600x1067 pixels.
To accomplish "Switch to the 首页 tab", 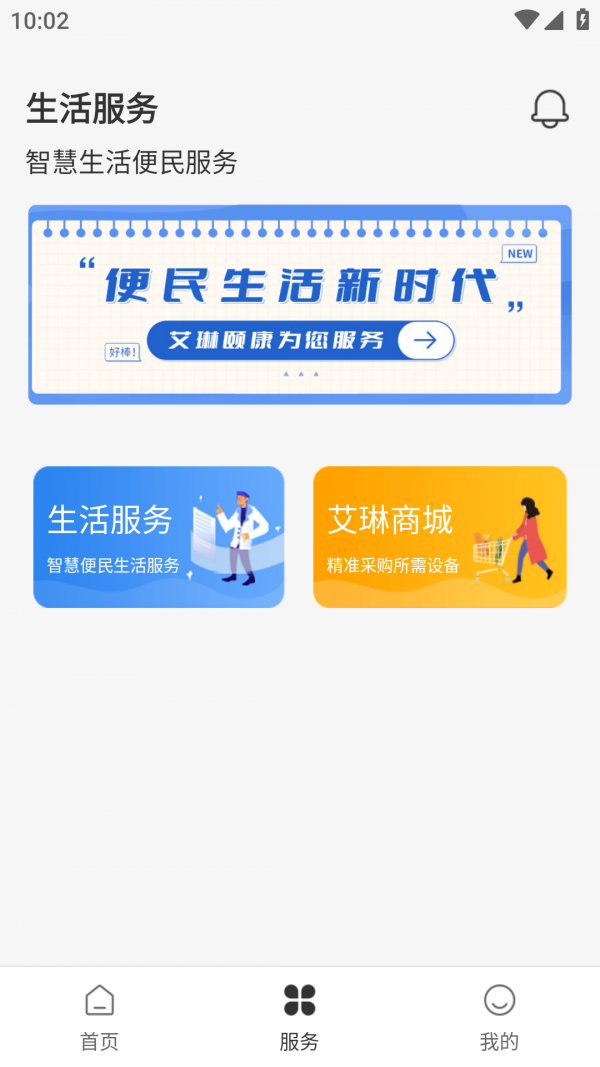I will [x=99, y=1016].
